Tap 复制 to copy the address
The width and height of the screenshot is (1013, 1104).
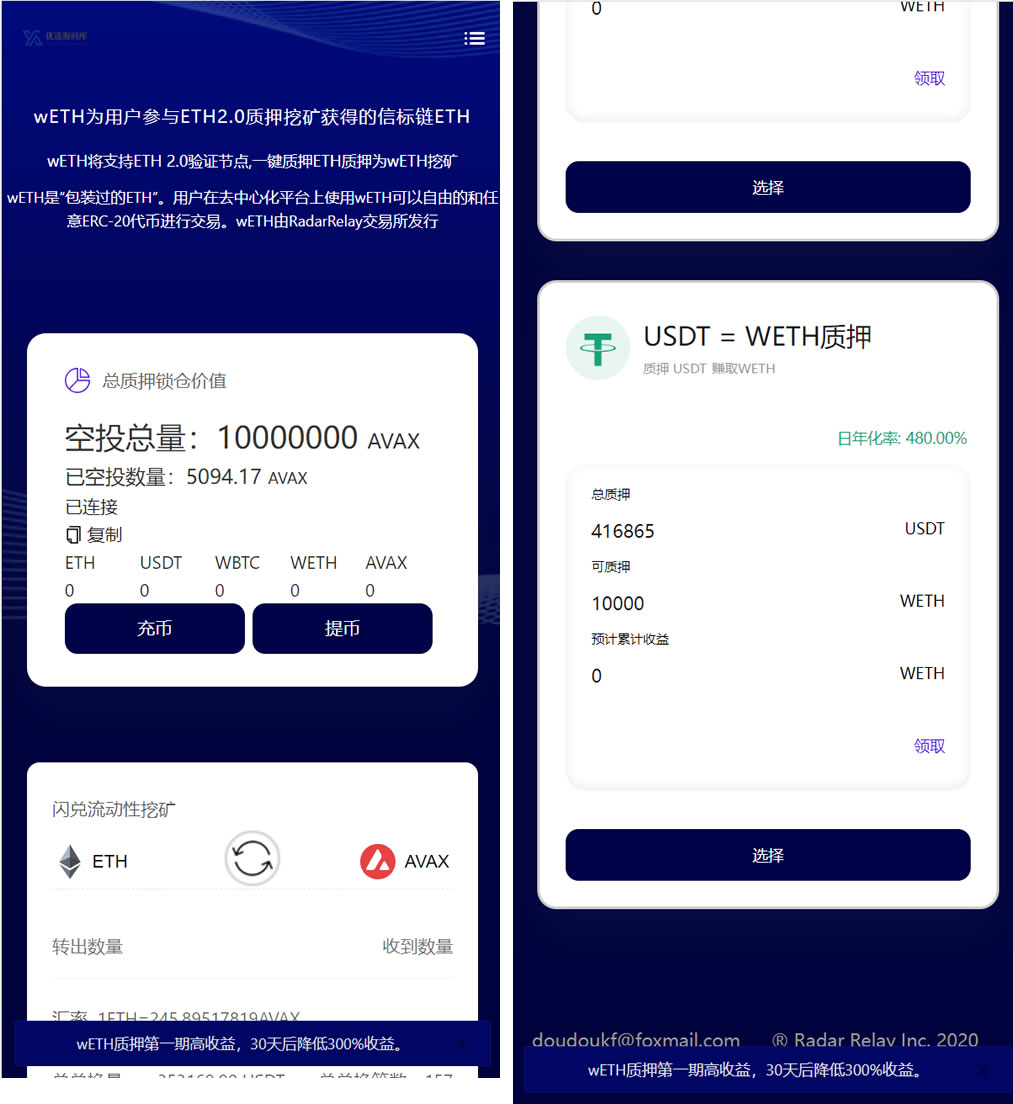click(94, 535)
